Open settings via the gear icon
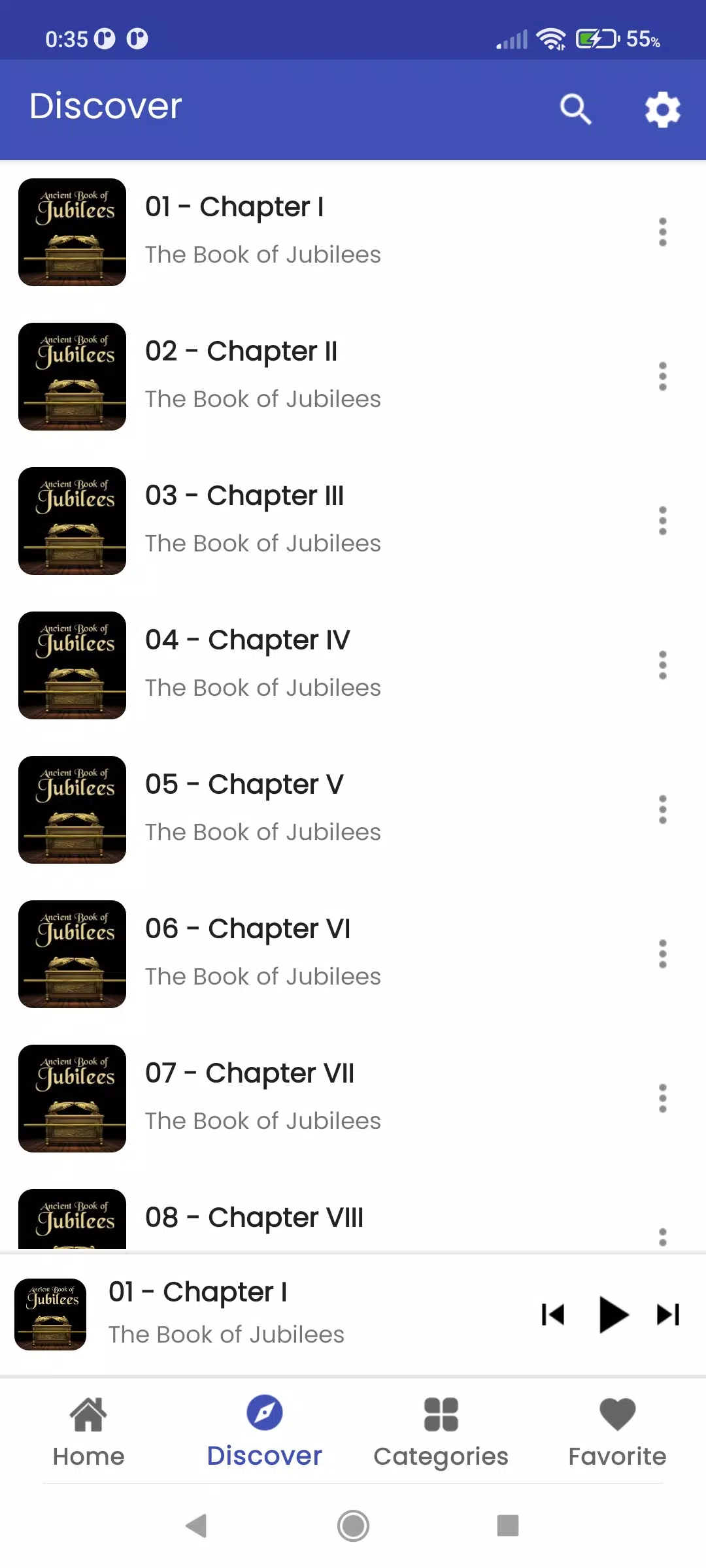 click(662, 109)
